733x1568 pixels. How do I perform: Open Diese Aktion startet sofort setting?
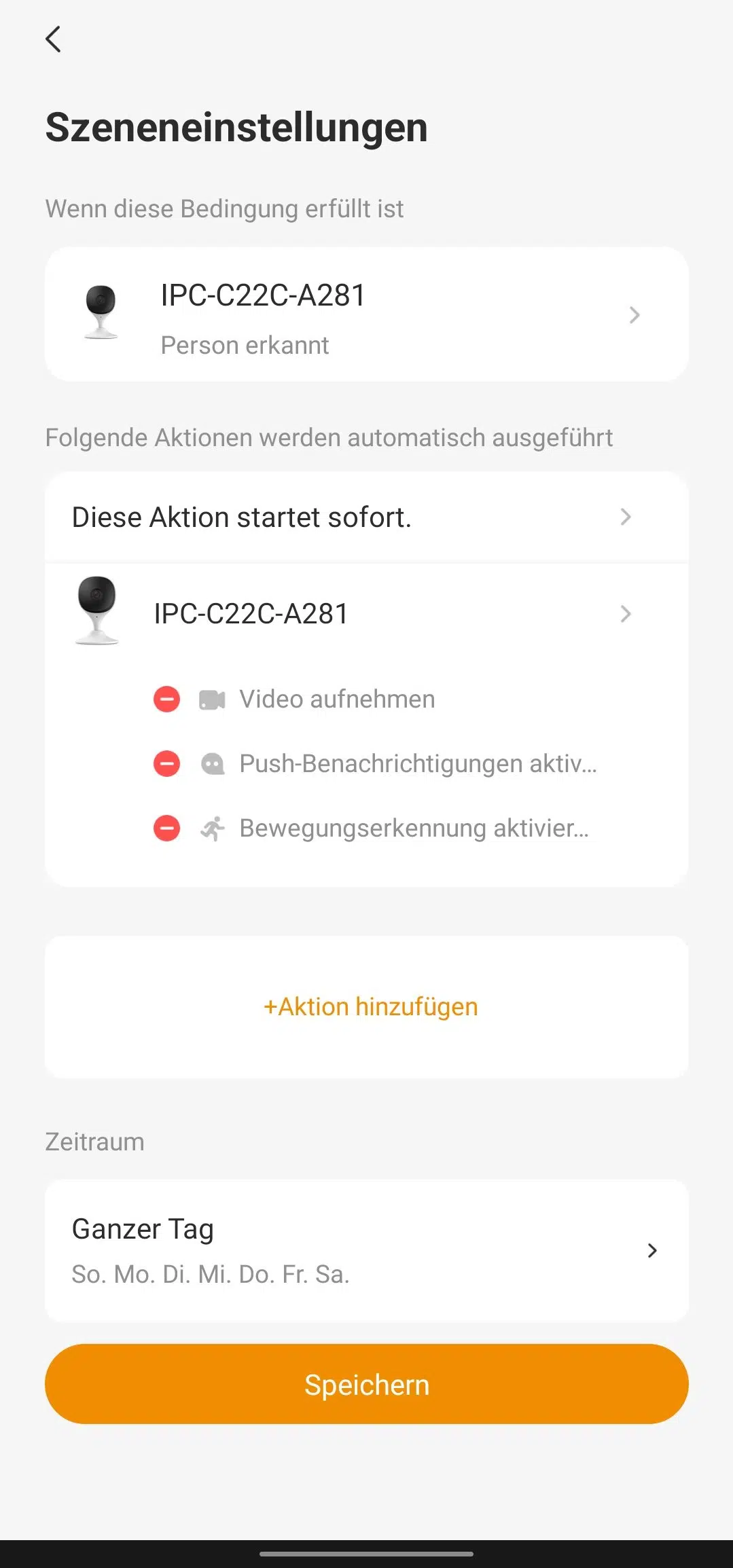click(367, 517)
